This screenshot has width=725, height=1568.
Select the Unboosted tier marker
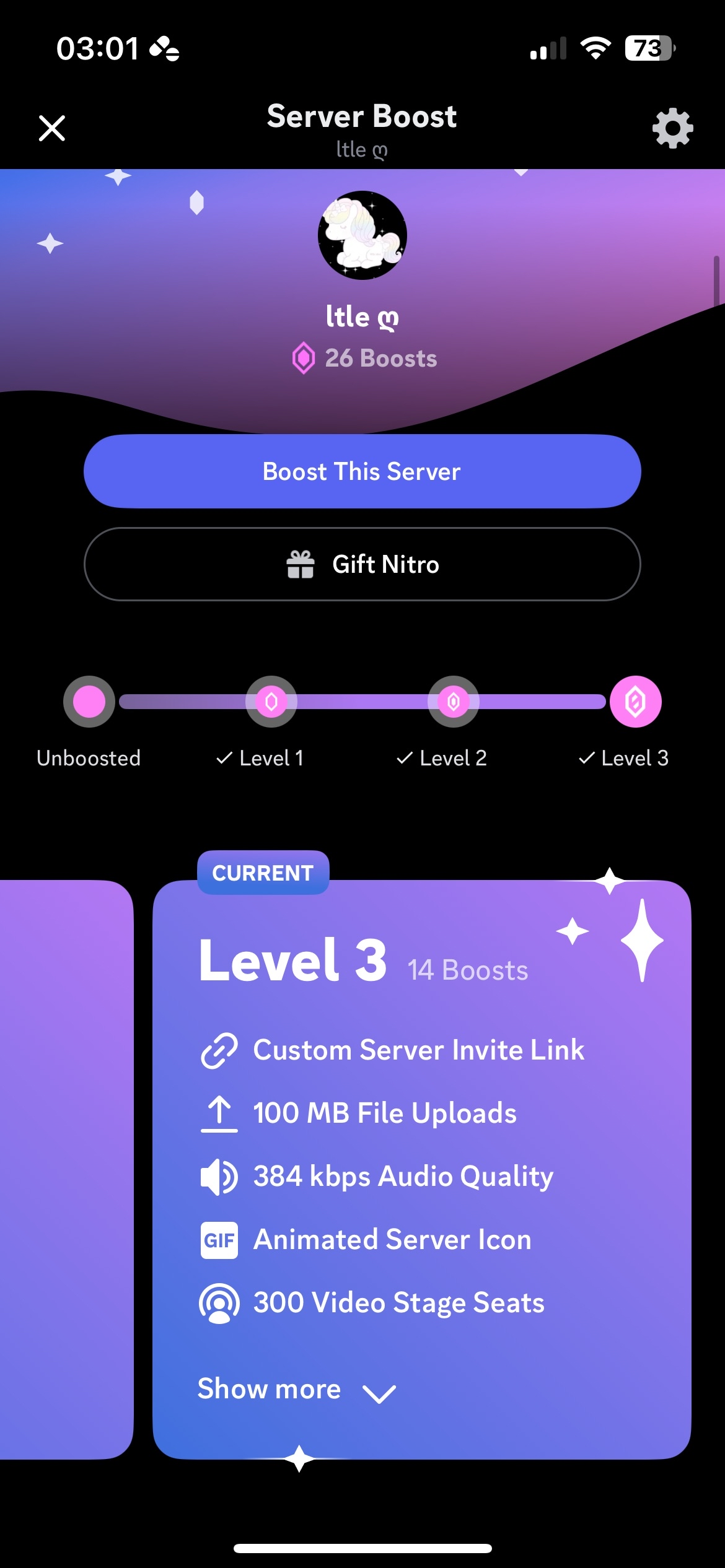(89, 702)
